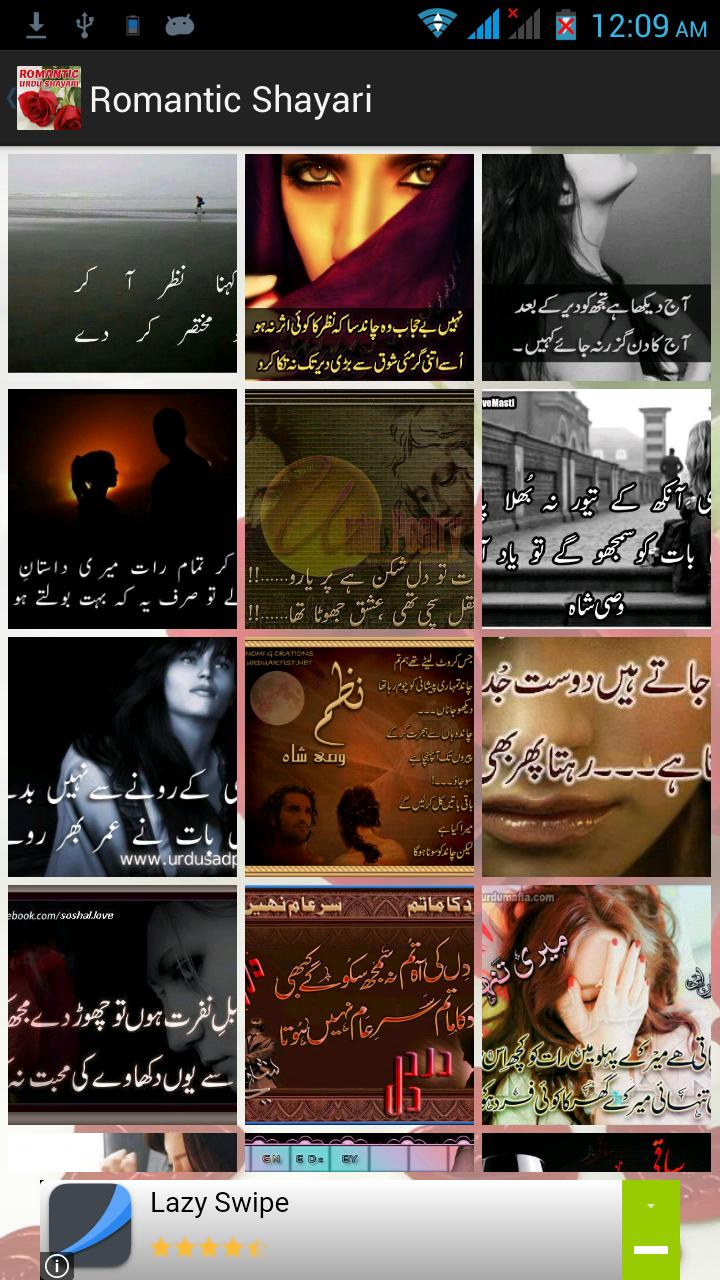Go back via the Romantic Shayari app icon
Viewport: 720px width, 1280px height.
[x=48, y=98]
